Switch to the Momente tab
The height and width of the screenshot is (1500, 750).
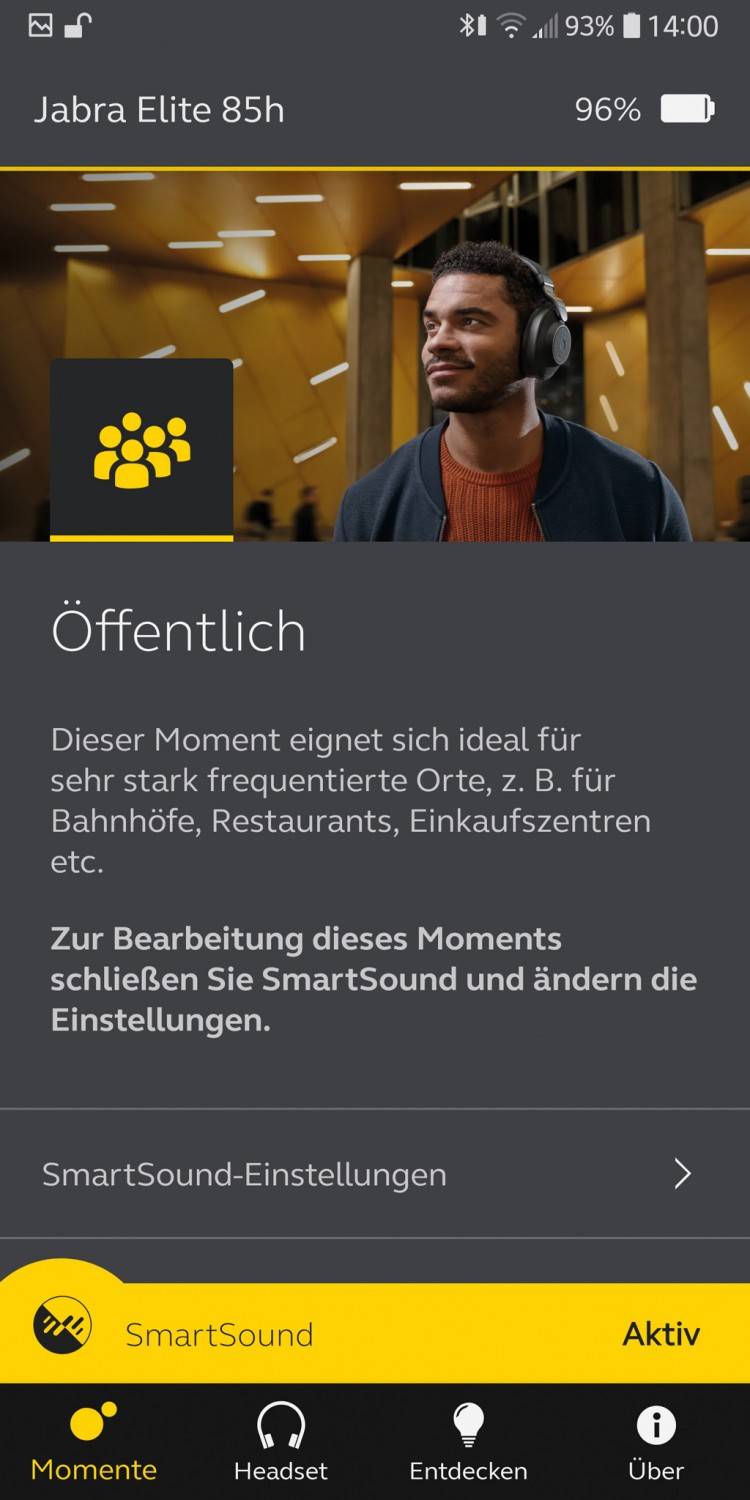(94, 1442)
